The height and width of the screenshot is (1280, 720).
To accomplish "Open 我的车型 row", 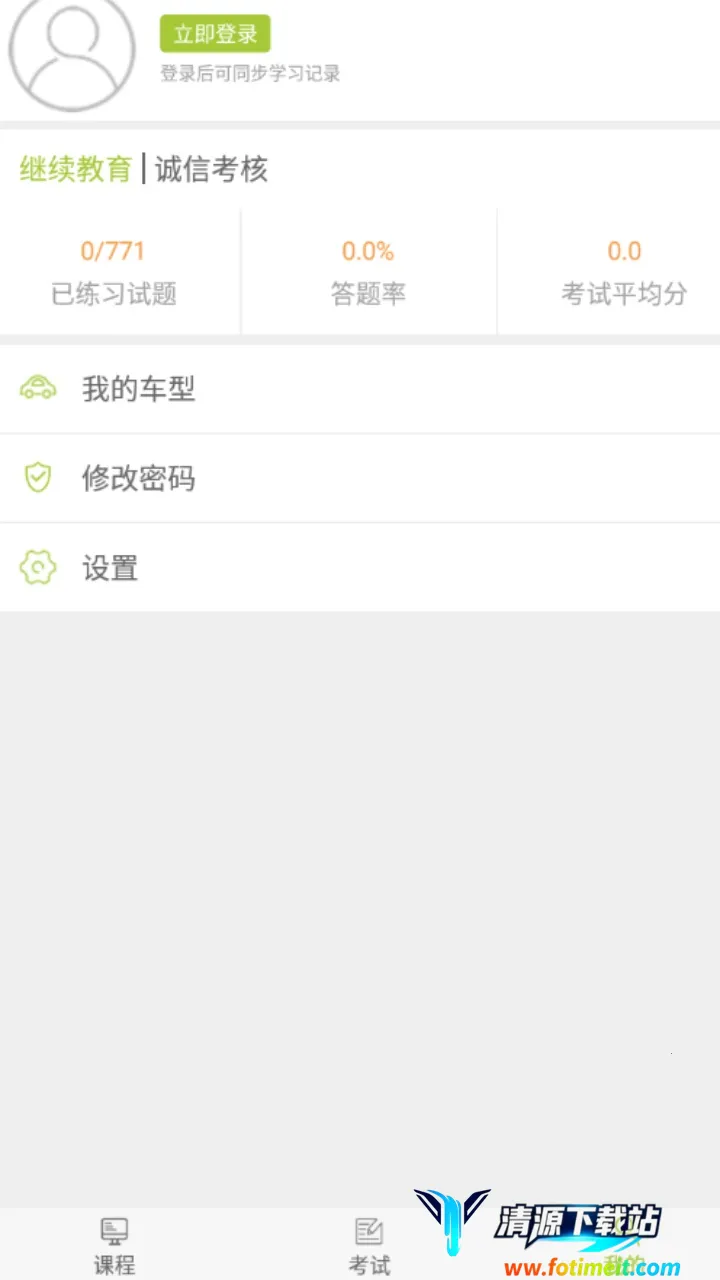I will pos(360,389).
